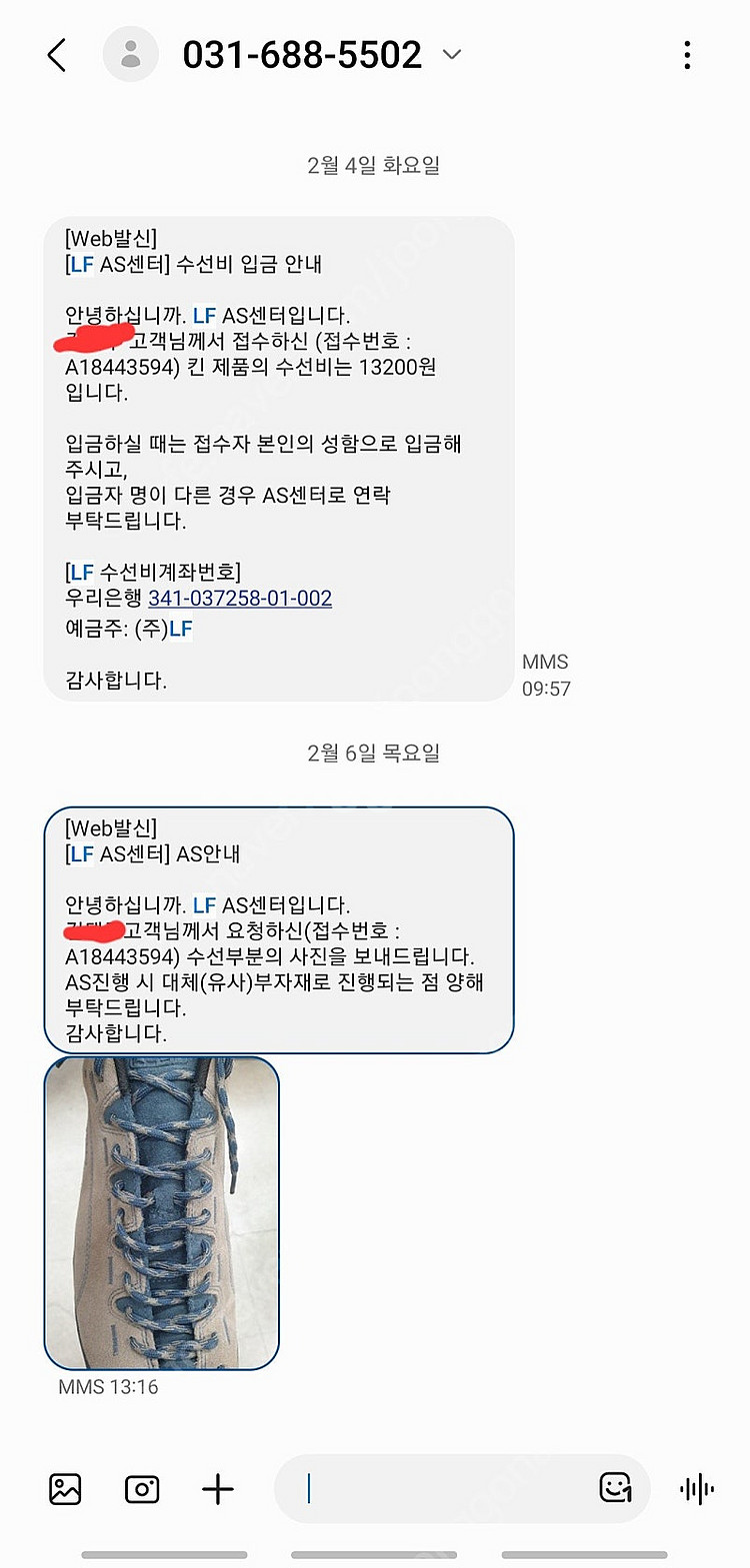Record a voice message
Screen dimensions: 750x1568
(x=696, y=1489)
